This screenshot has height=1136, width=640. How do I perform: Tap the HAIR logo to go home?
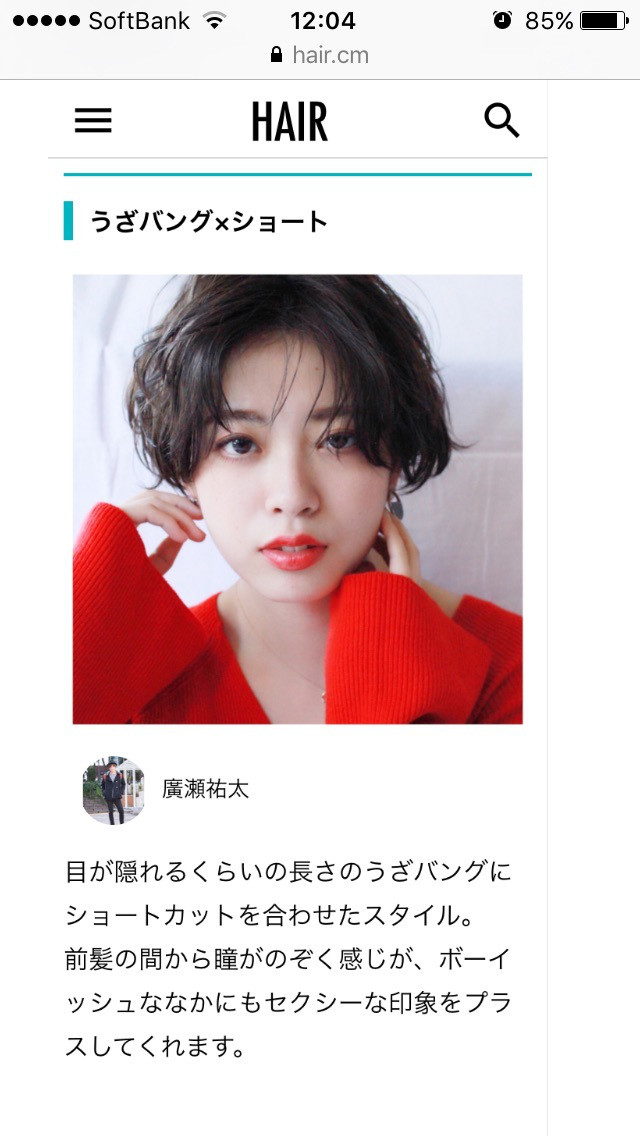[289, 122]
